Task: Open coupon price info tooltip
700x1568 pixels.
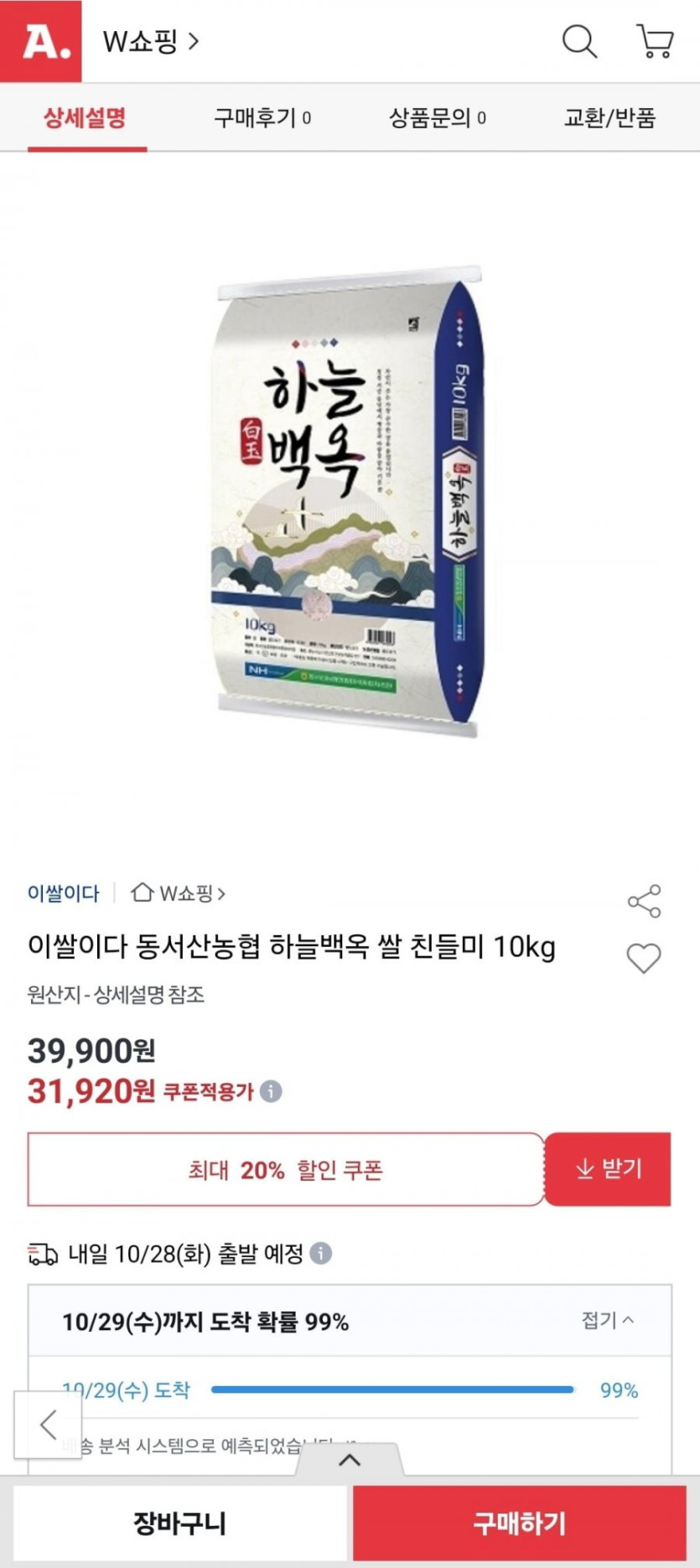Action: [271, 1091]
